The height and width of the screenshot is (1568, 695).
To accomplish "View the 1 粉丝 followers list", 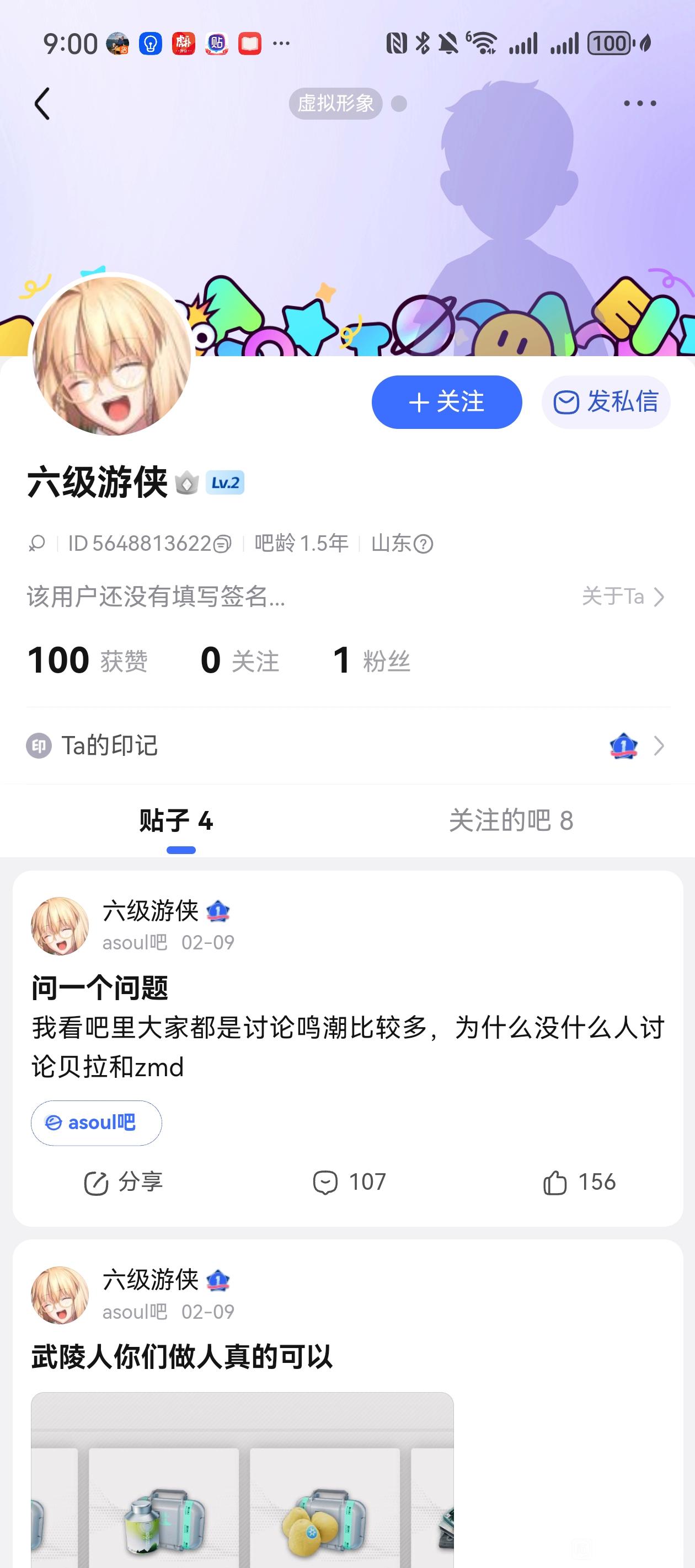I will [371, 661].
